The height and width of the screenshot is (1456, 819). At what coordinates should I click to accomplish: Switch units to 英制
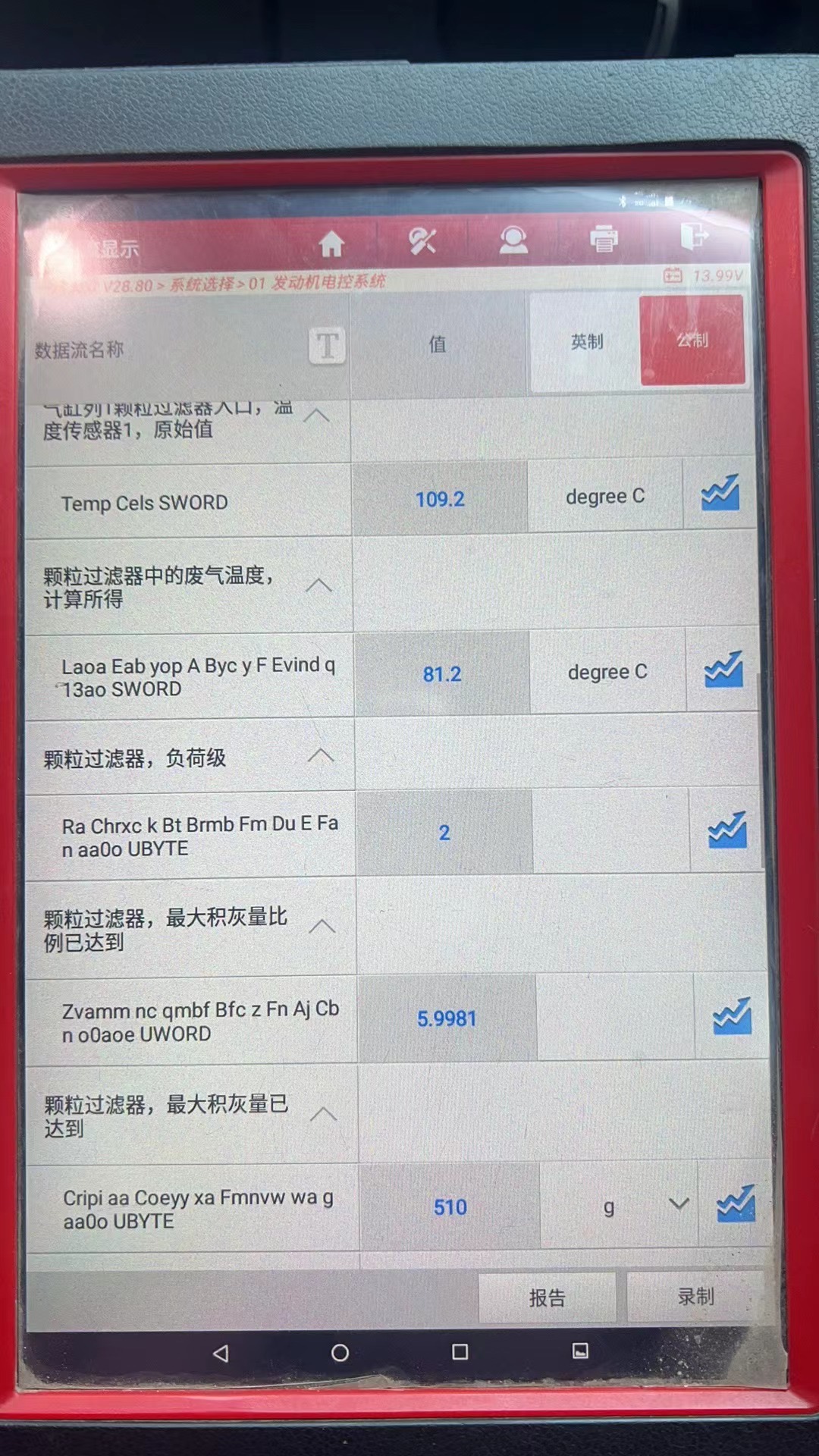click(586, 342)
